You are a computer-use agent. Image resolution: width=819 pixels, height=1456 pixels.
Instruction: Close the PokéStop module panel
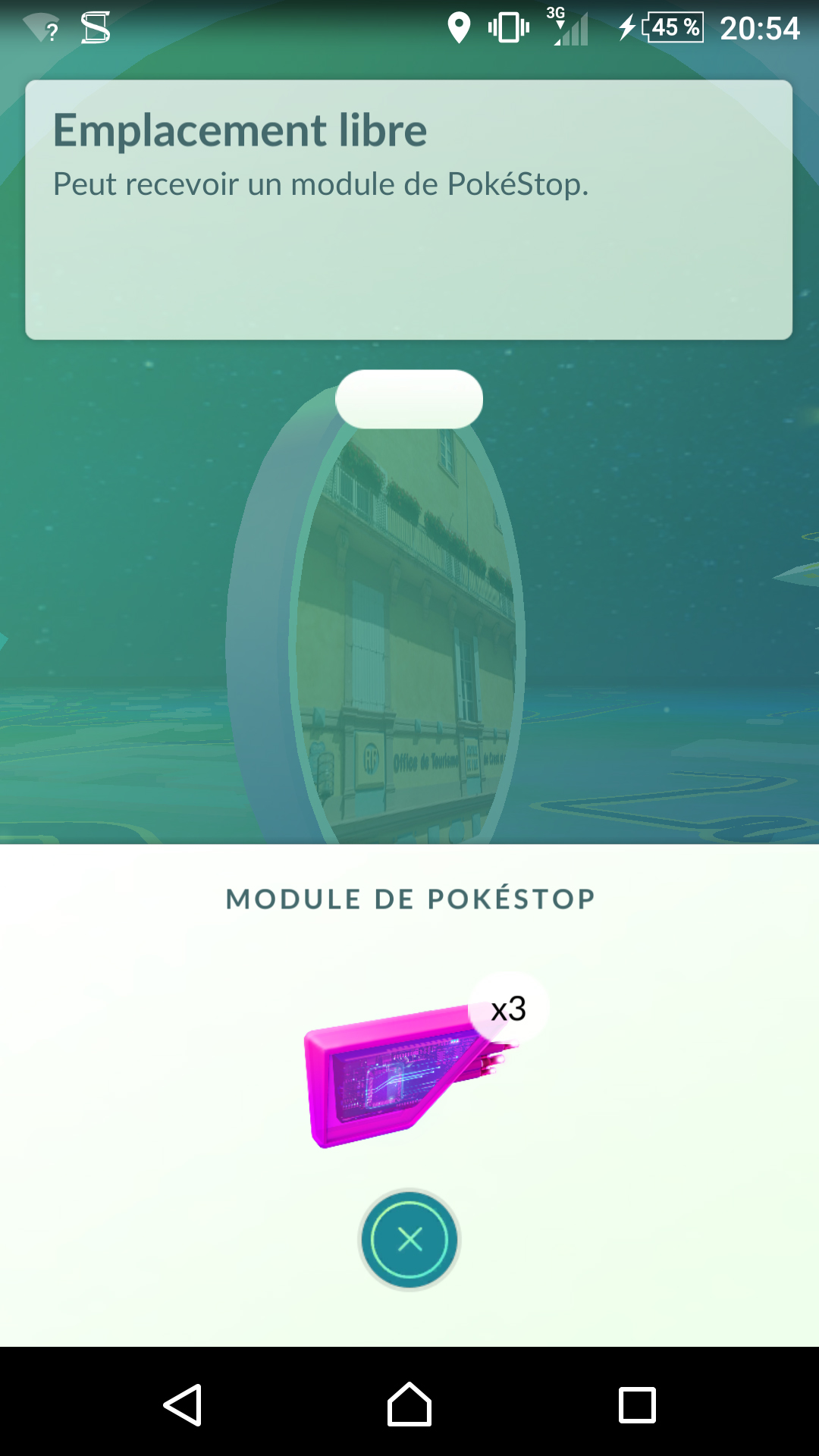[409, 1240]
